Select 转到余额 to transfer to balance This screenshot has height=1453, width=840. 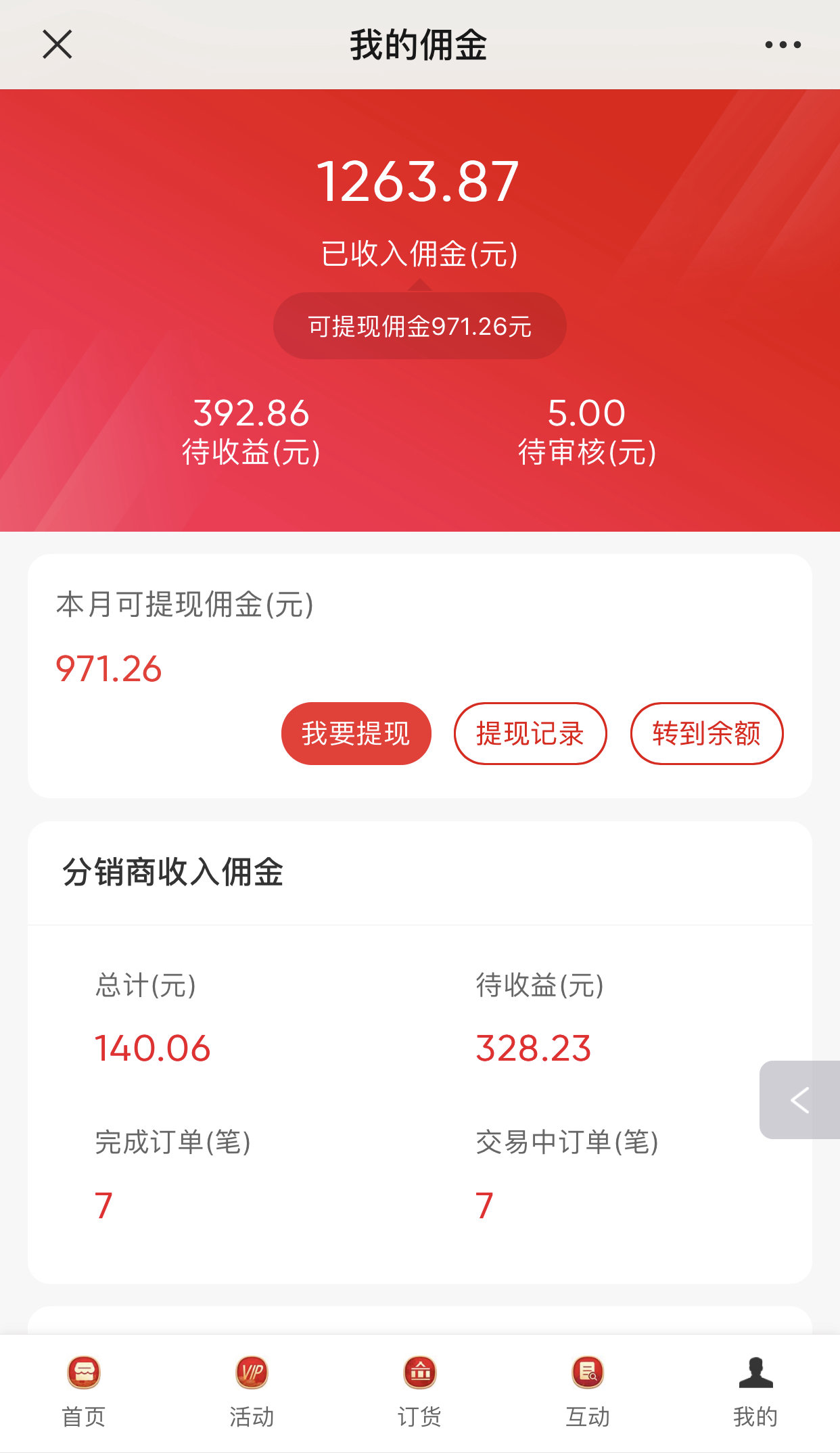pyautogui.click(x=707, y=733)
